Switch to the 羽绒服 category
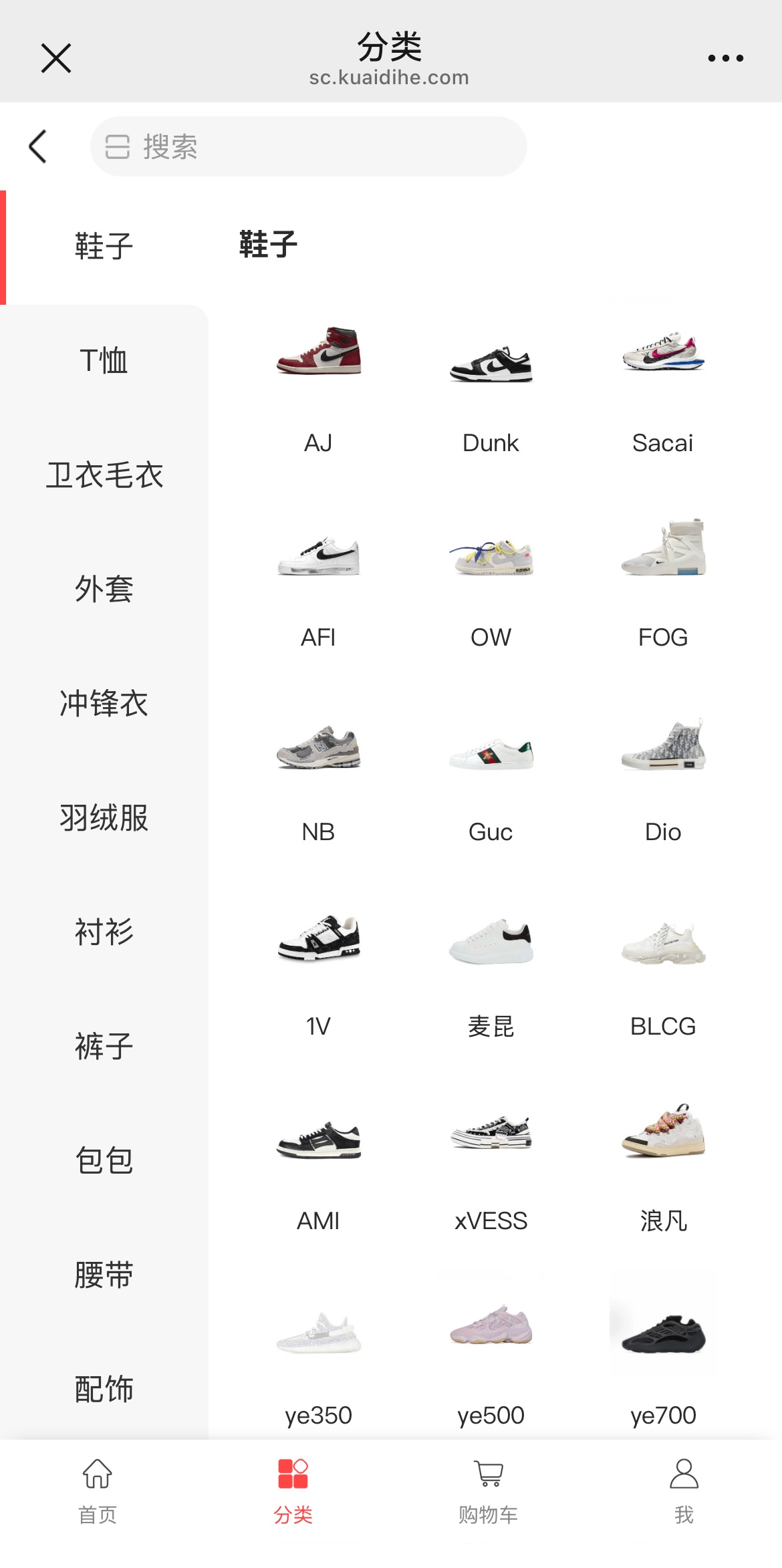 (x=104, y=817)
